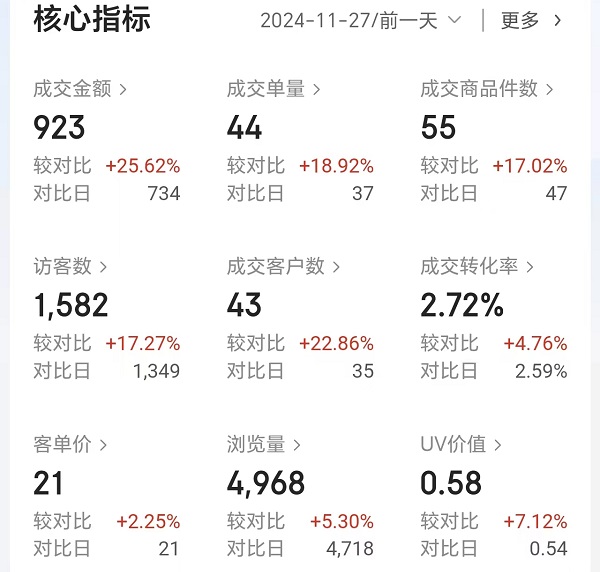View UV价值 details
600x572 pixels.
pyautogui.click(x=462, y=444)
